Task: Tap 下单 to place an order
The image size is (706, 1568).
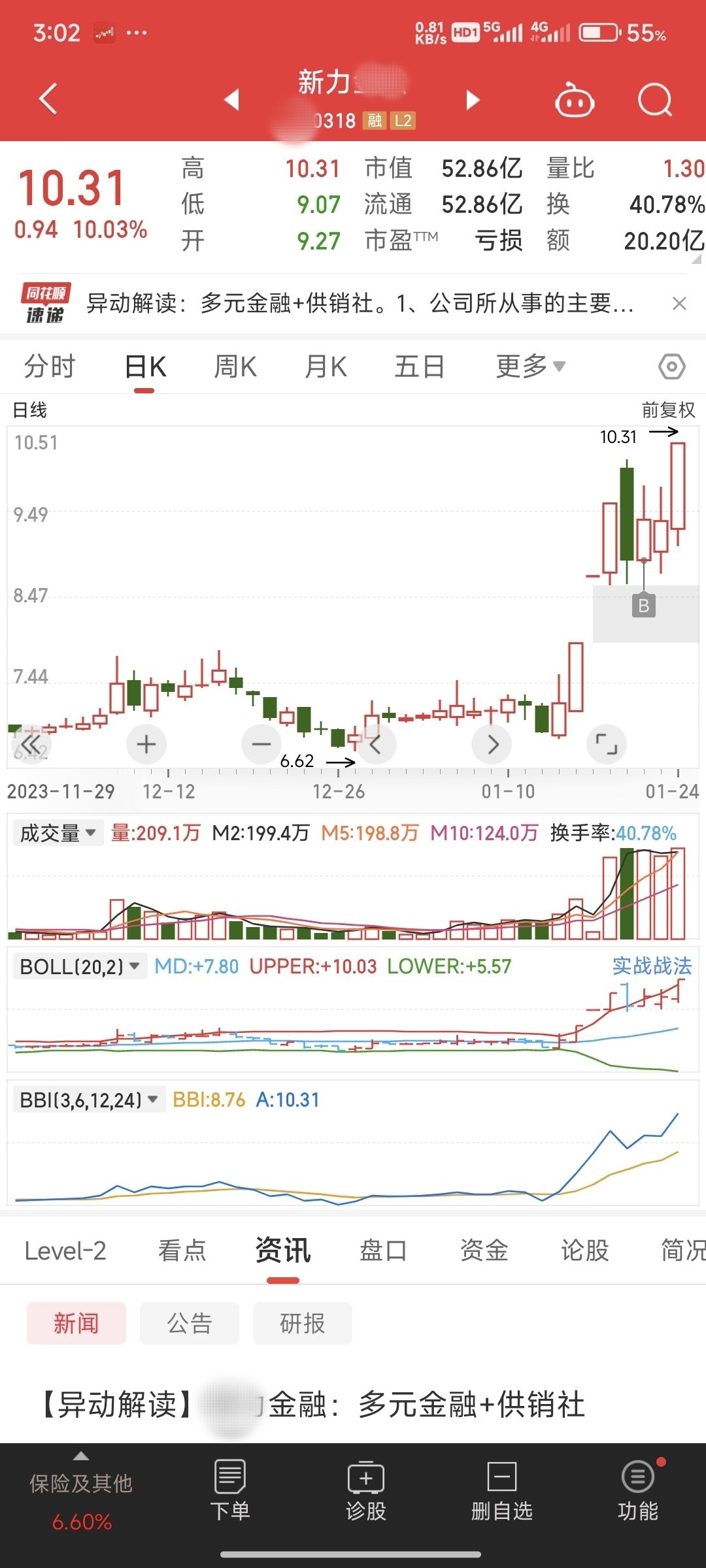Action: coord(230,1490)
